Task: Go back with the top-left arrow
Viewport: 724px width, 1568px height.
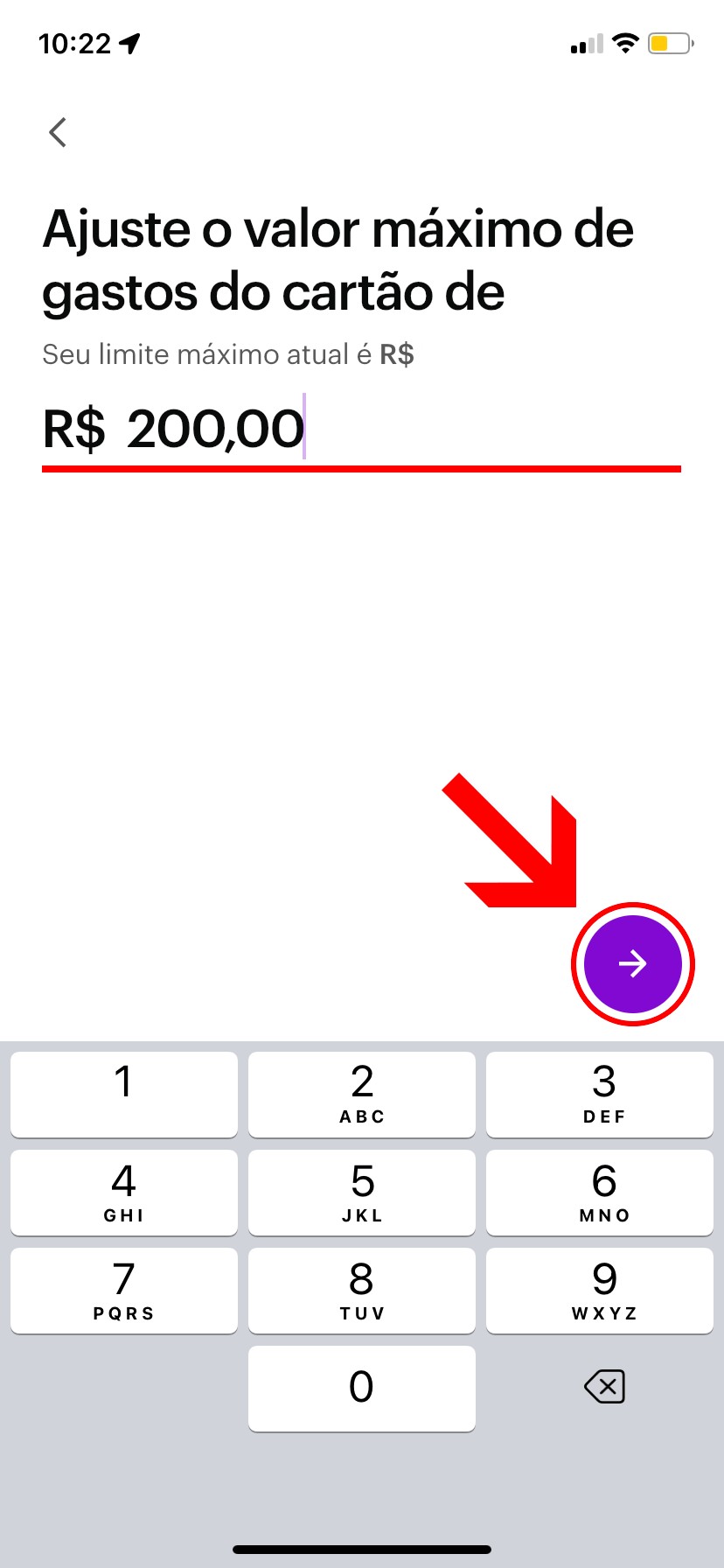Action: click(x=58, y=133)
